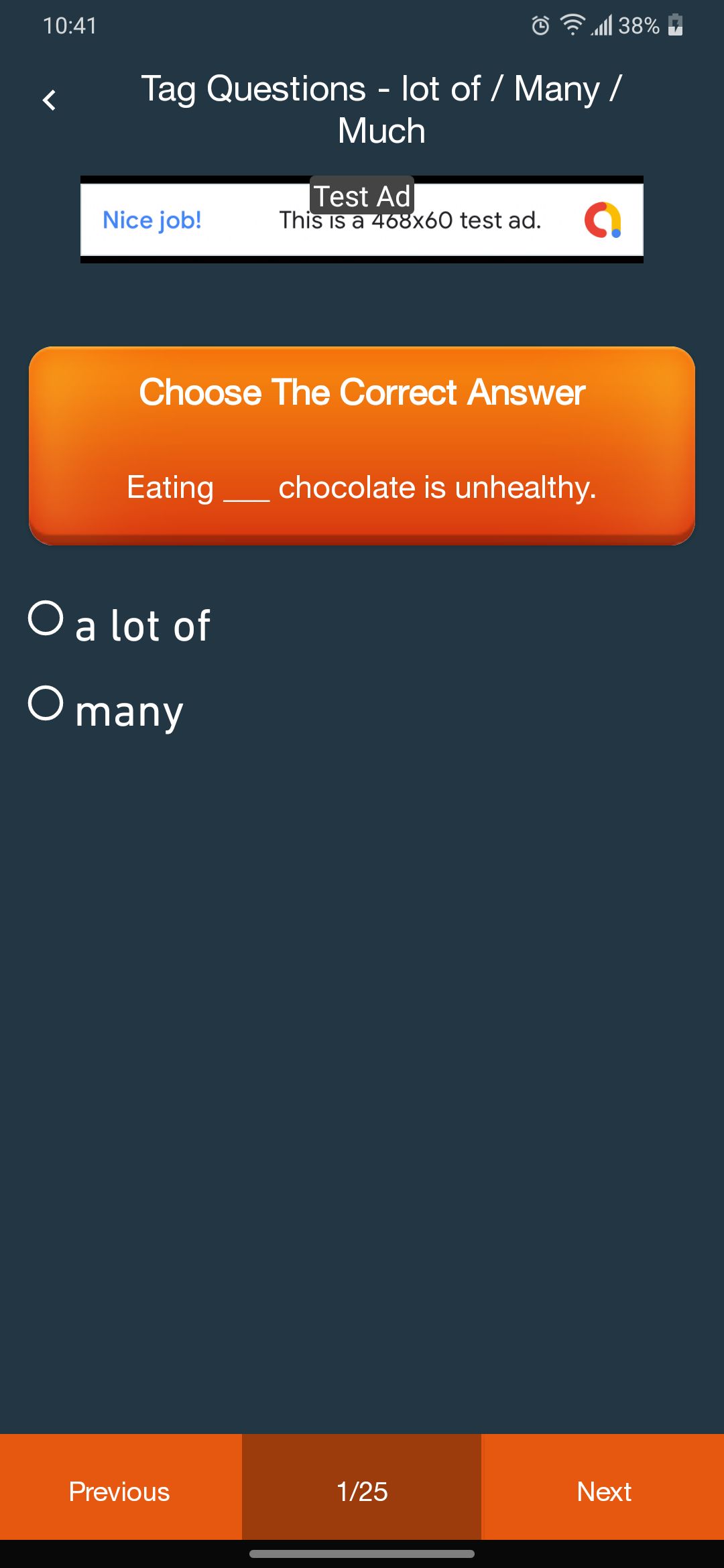
Task: Open the 'Nice job!' test ad banner
Action: 362,220
